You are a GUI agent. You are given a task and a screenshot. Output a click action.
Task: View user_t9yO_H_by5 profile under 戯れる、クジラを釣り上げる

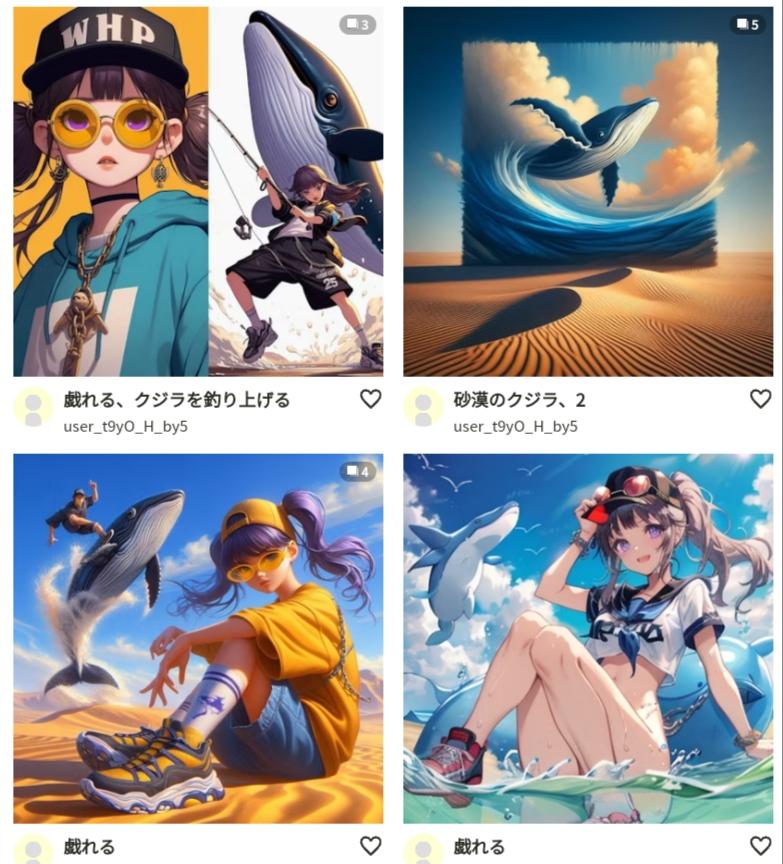(125, 426)
